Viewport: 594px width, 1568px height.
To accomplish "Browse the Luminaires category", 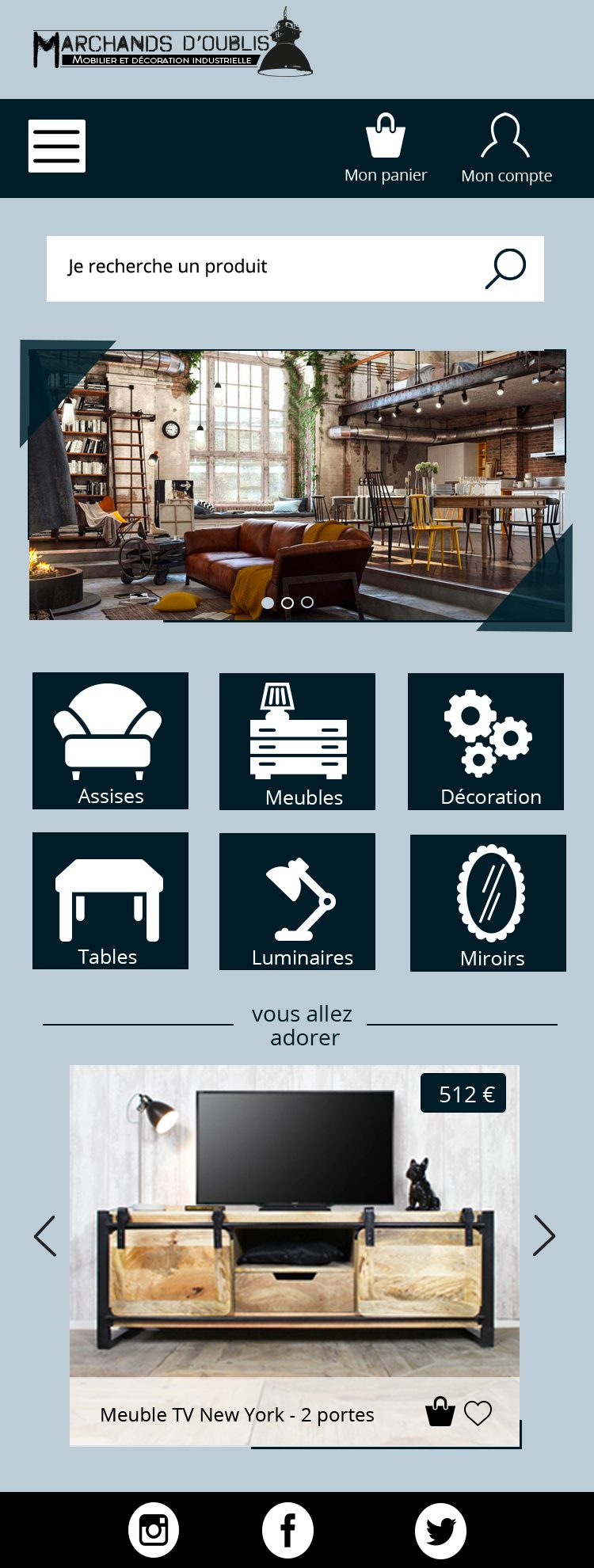I will pos(297,901).
